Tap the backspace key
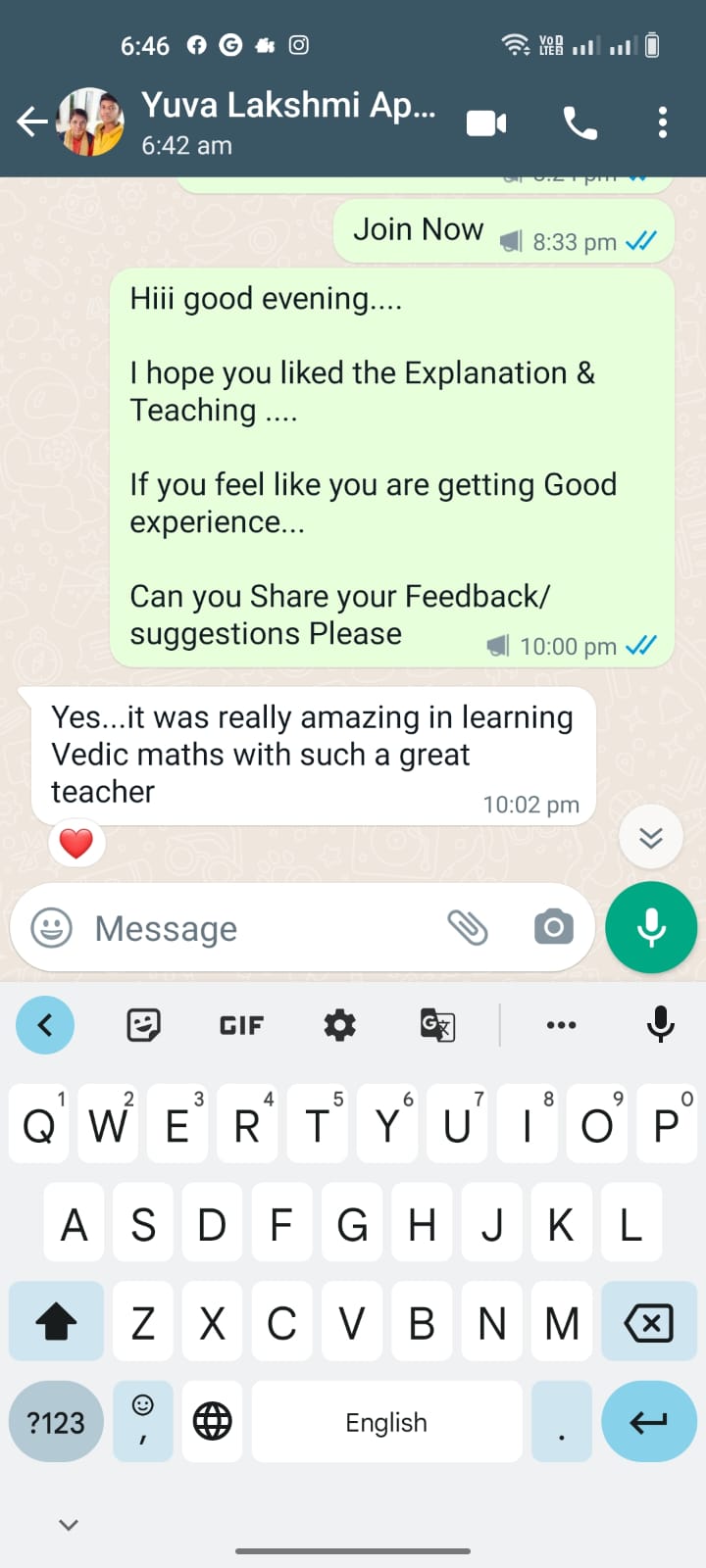The image size is (706, 1568). pos(648,1323)
